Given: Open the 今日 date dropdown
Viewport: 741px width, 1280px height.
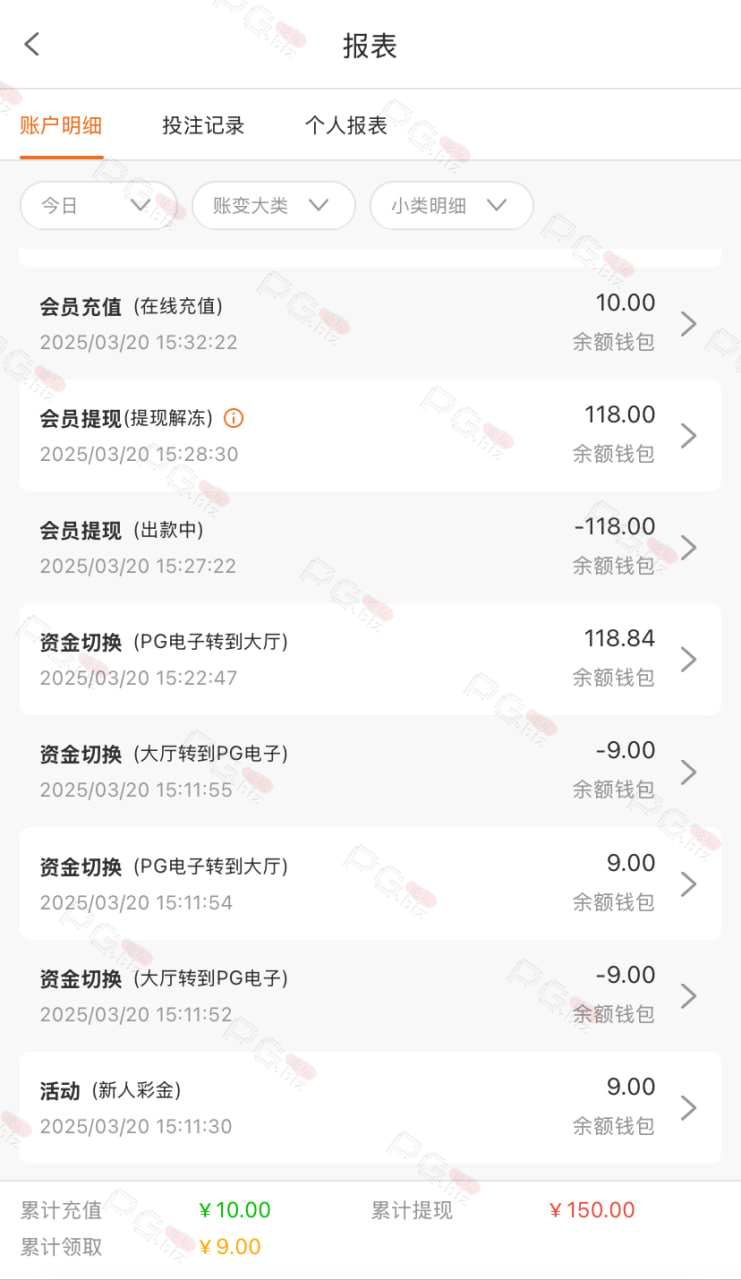Looking at the screenshot, I should [x=98, y=205].
